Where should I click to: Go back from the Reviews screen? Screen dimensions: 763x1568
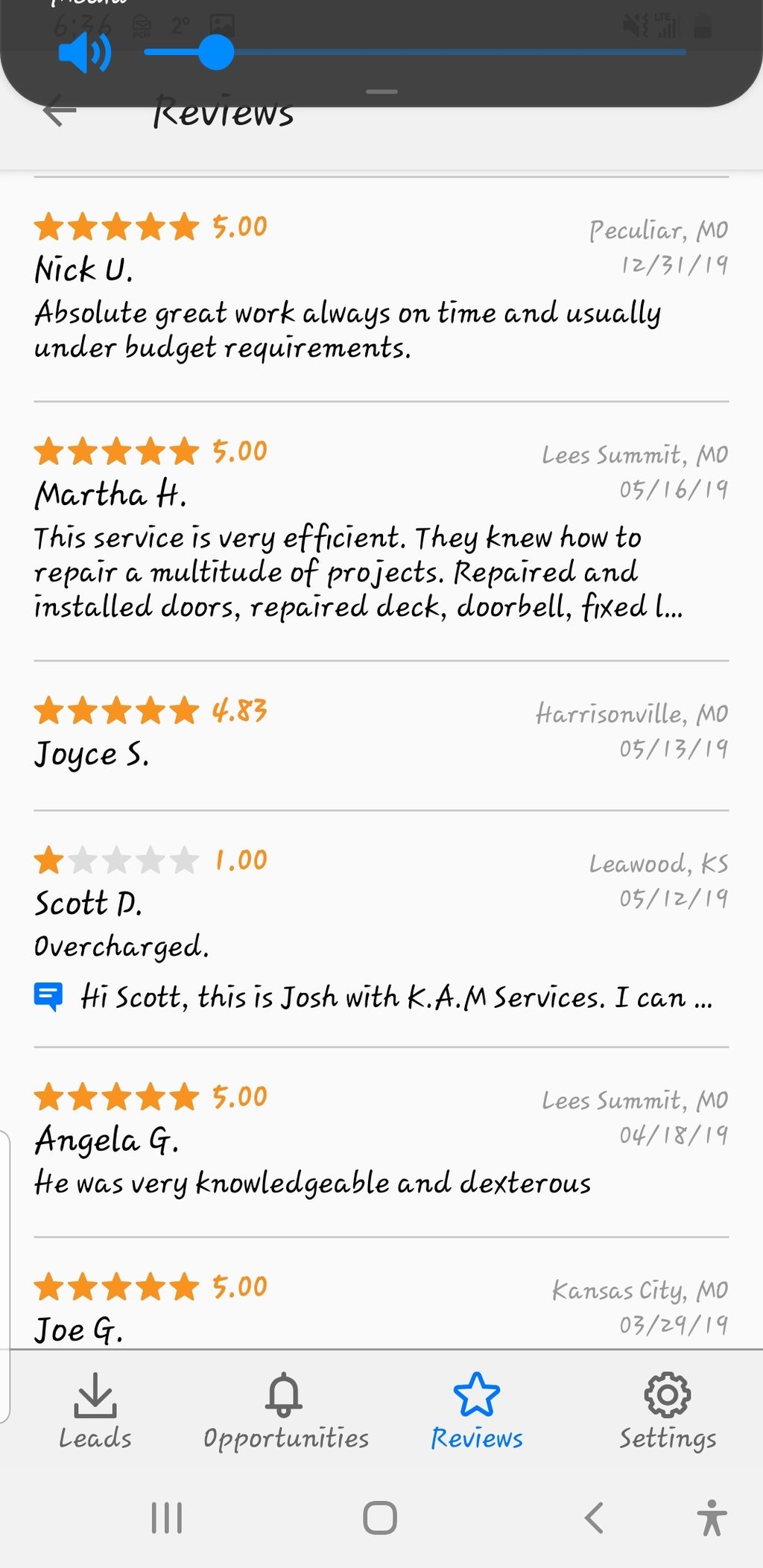coord(60,112)
